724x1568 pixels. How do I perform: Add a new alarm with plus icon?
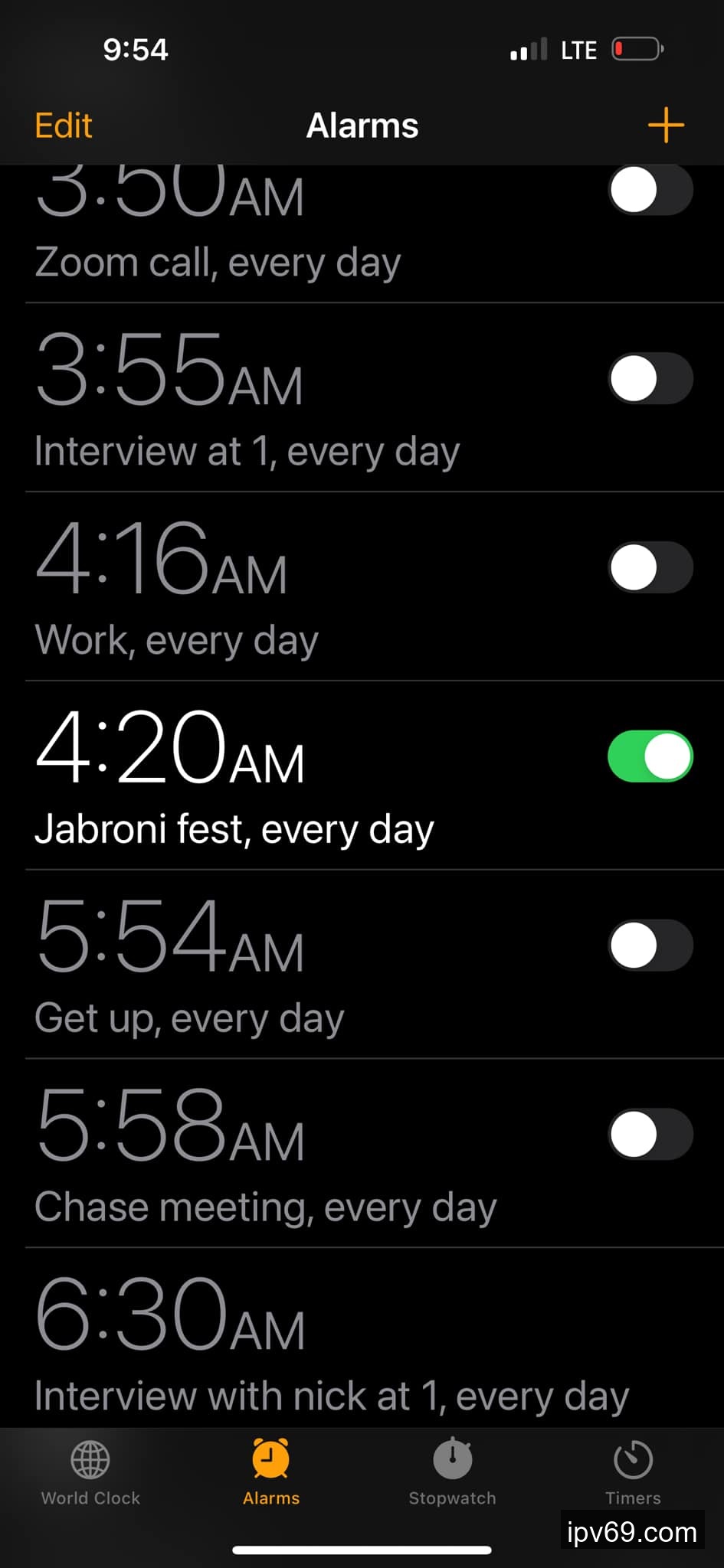pyautogui.click(x=665, y=125)
